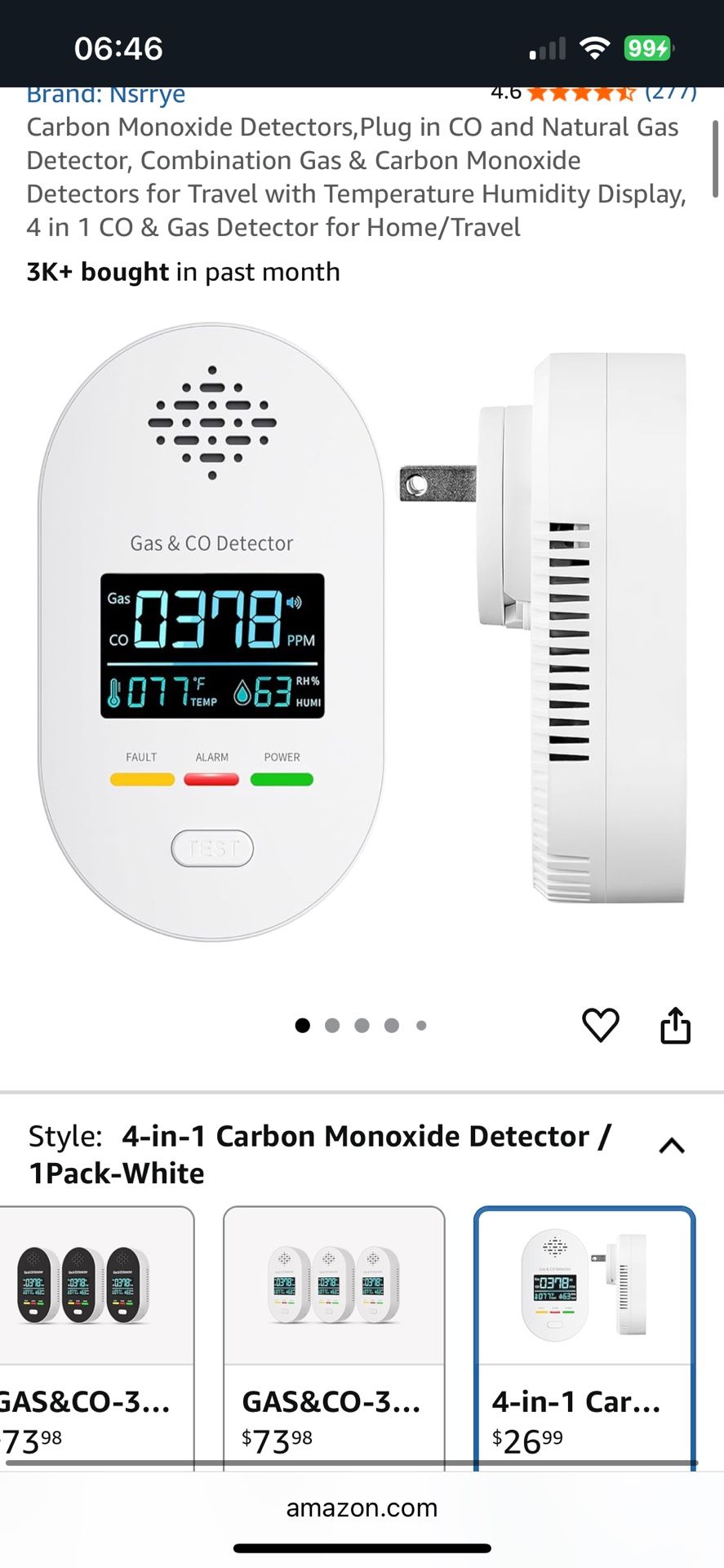The image size is (724, 1568).
Task: Tap the amazon.com address bar
Action: 362,1508
